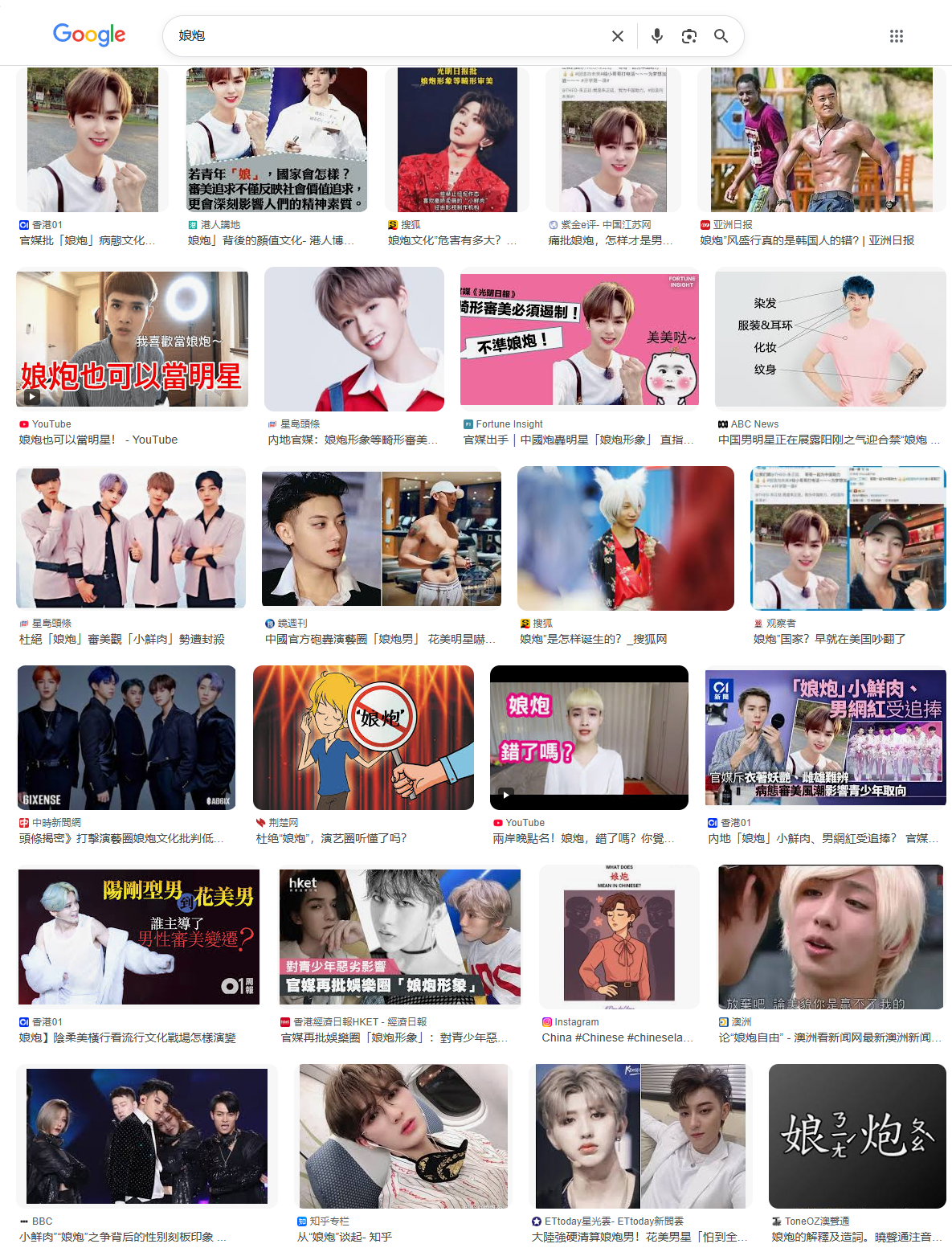Clear the search query text

coord(617,36)
